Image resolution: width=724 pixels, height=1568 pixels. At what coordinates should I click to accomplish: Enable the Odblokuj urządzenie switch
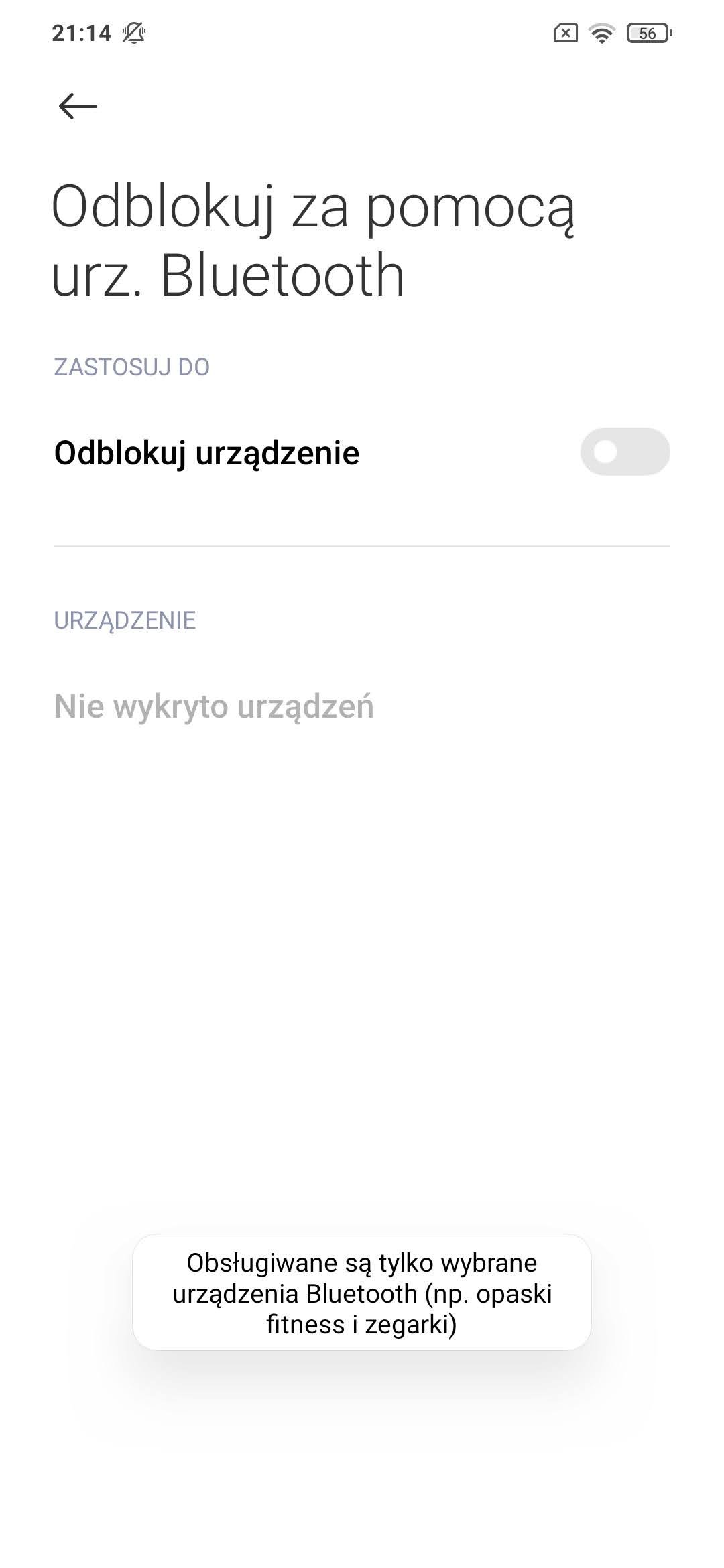click(x=625, y=452)
